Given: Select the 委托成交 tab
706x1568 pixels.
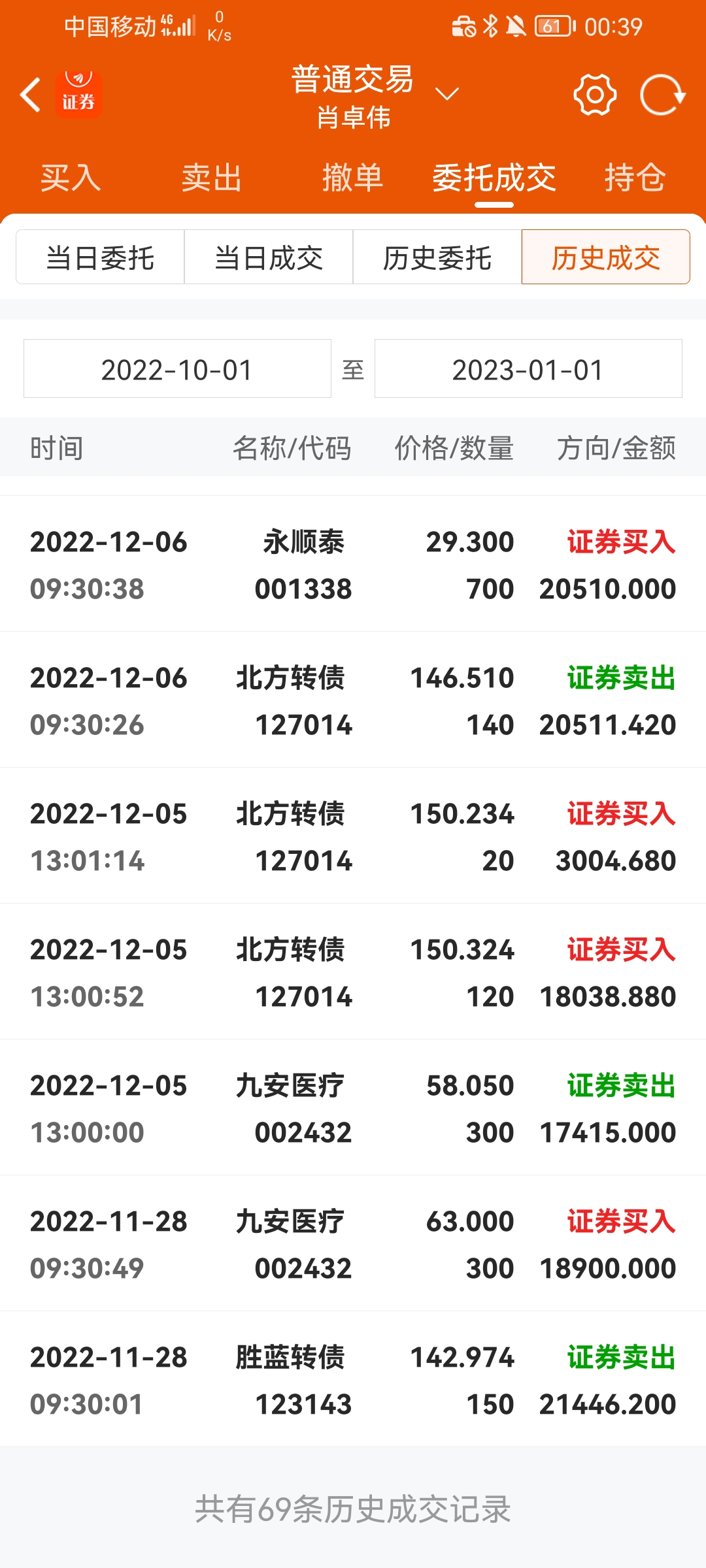Looking at the screenshot, I should [494, 178].
